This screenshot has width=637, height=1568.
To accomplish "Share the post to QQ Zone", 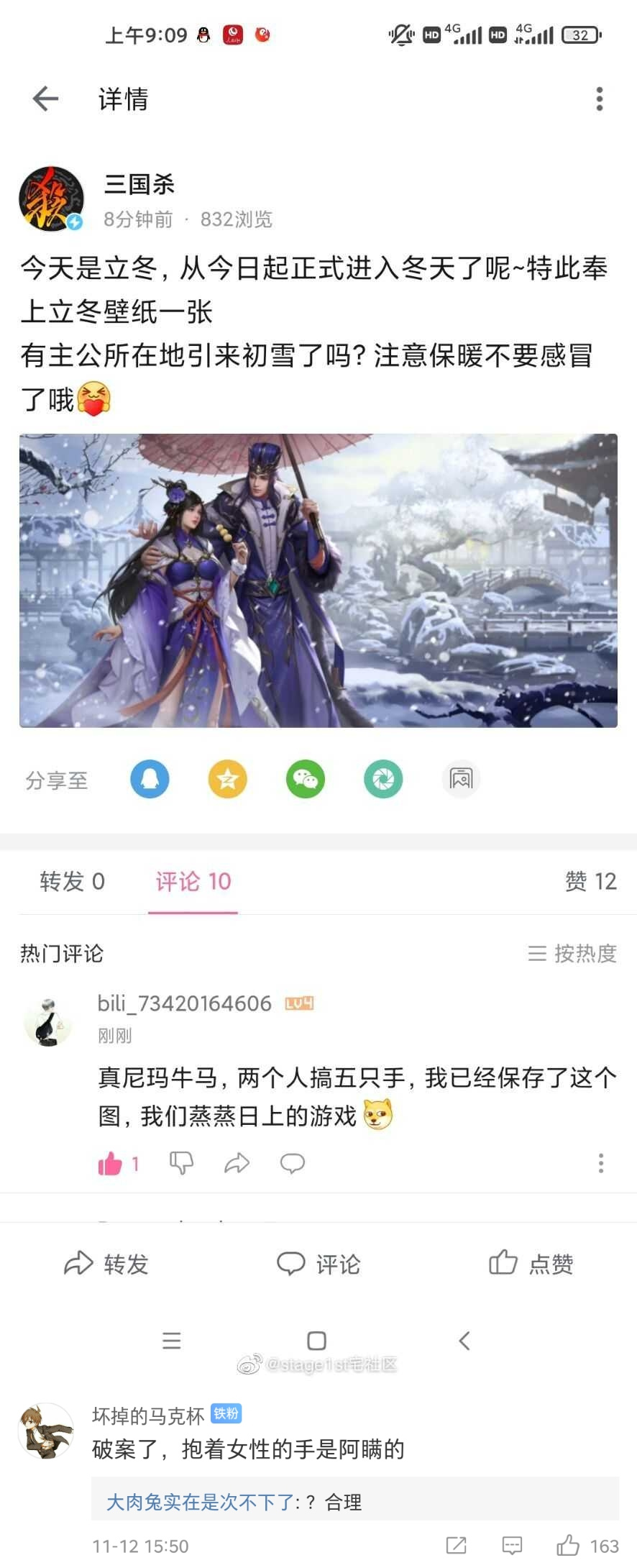I will point(227,779).
